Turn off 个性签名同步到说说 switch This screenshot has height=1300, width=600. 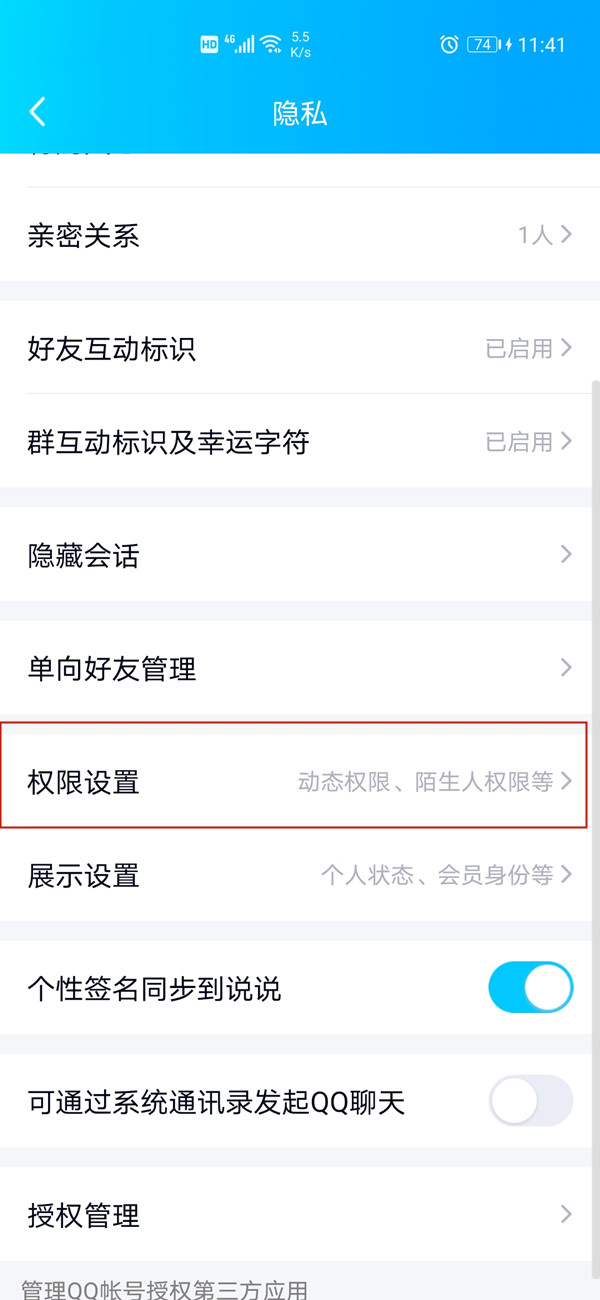530,989
